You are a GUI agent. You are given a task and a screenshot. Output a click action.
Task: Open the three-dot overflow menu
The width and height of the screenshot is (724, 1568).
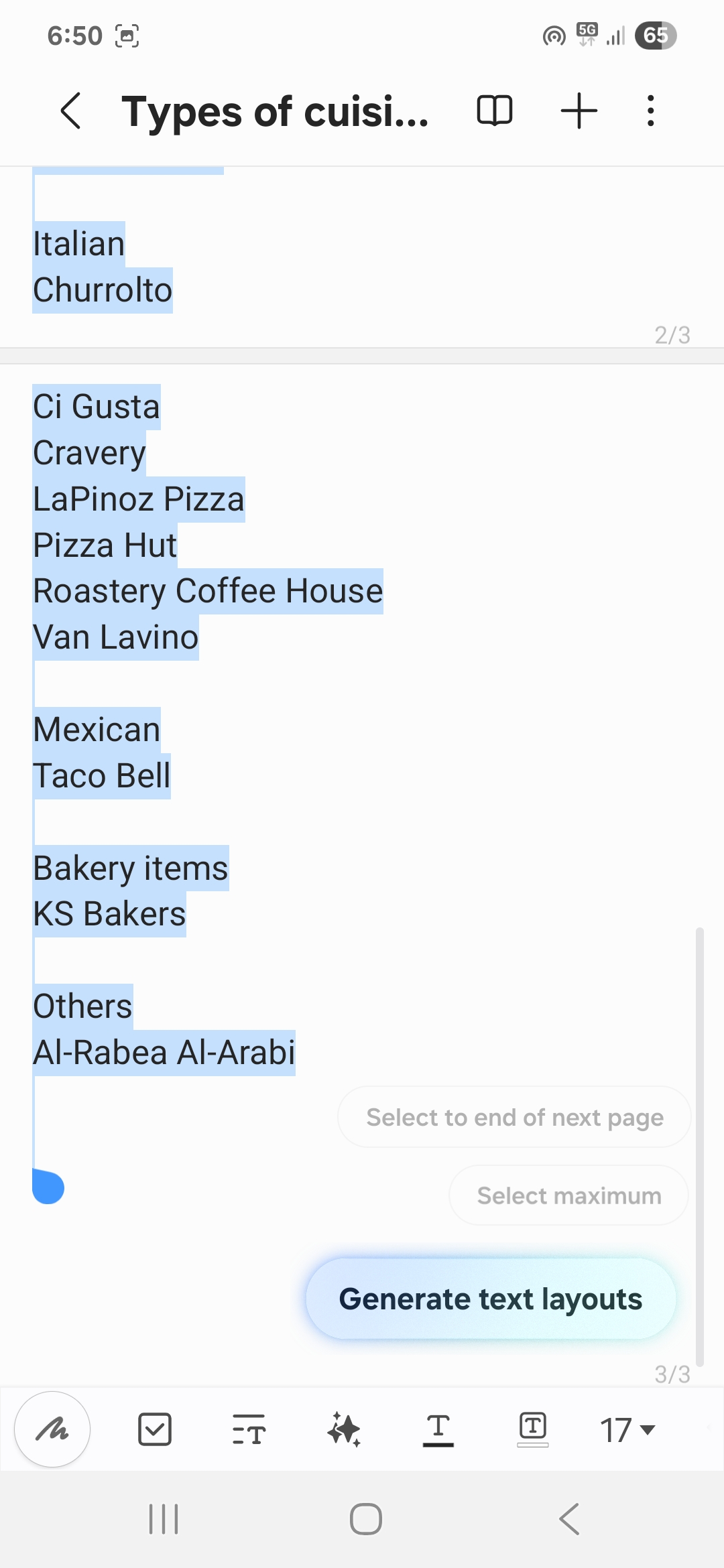click(650, 111)
